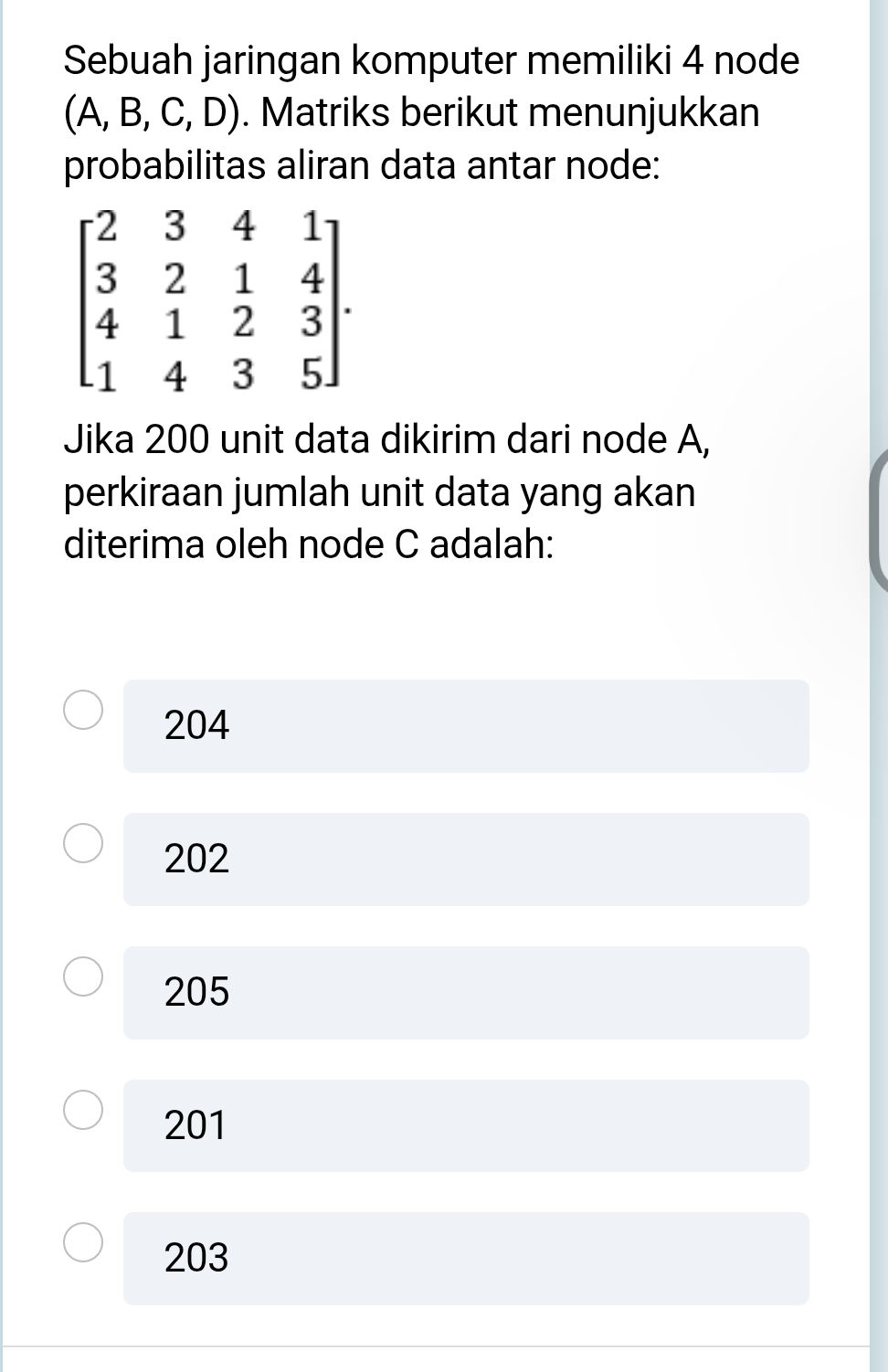Viewport: 888px width, 1372px height.
Task: Choose the answer option 205
Action: pos(467,993)
